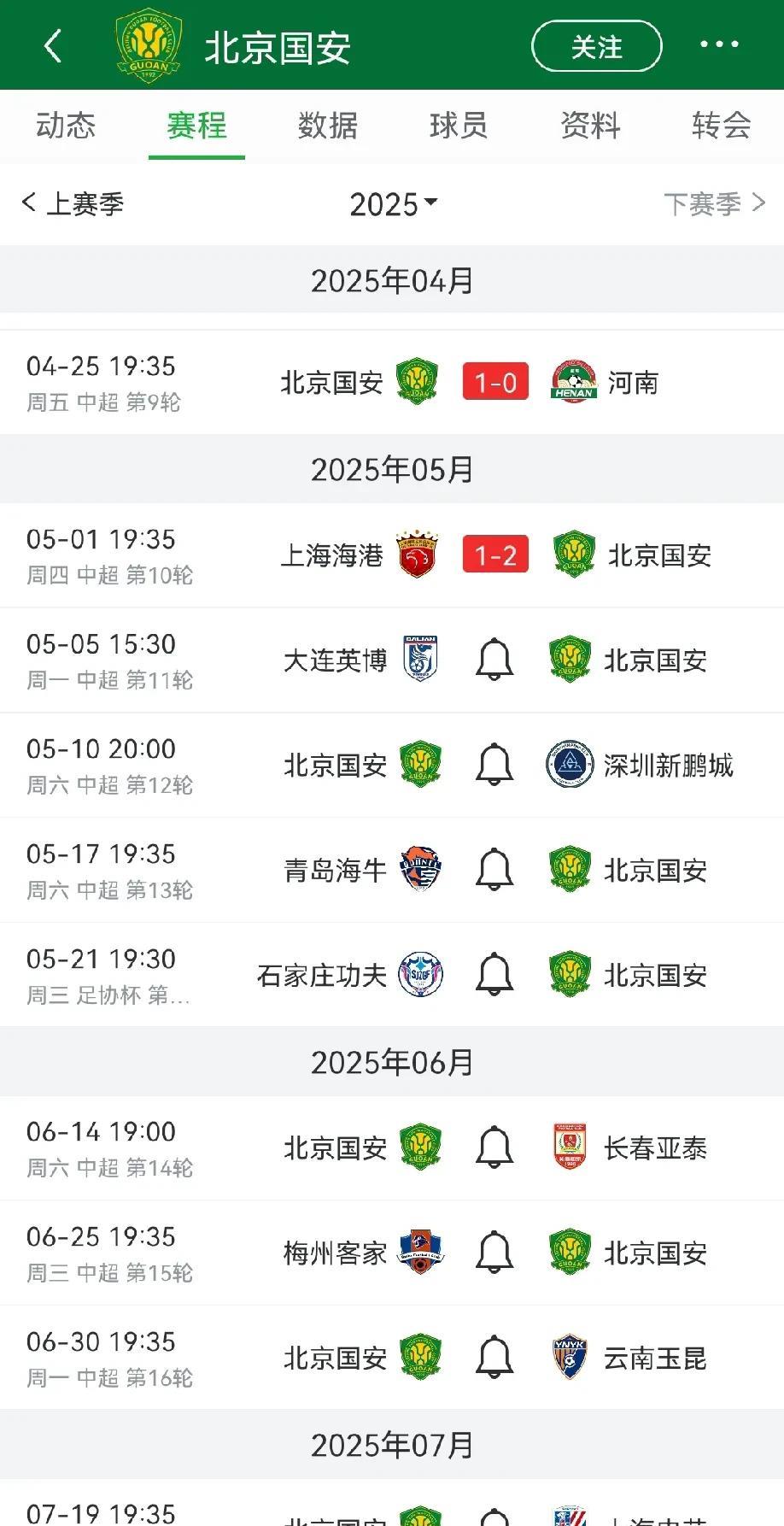Image resolution: width=784 pixels, height=1526 pixels.
Task: Open the three-dot overflow menu
Action: point(719,44)
